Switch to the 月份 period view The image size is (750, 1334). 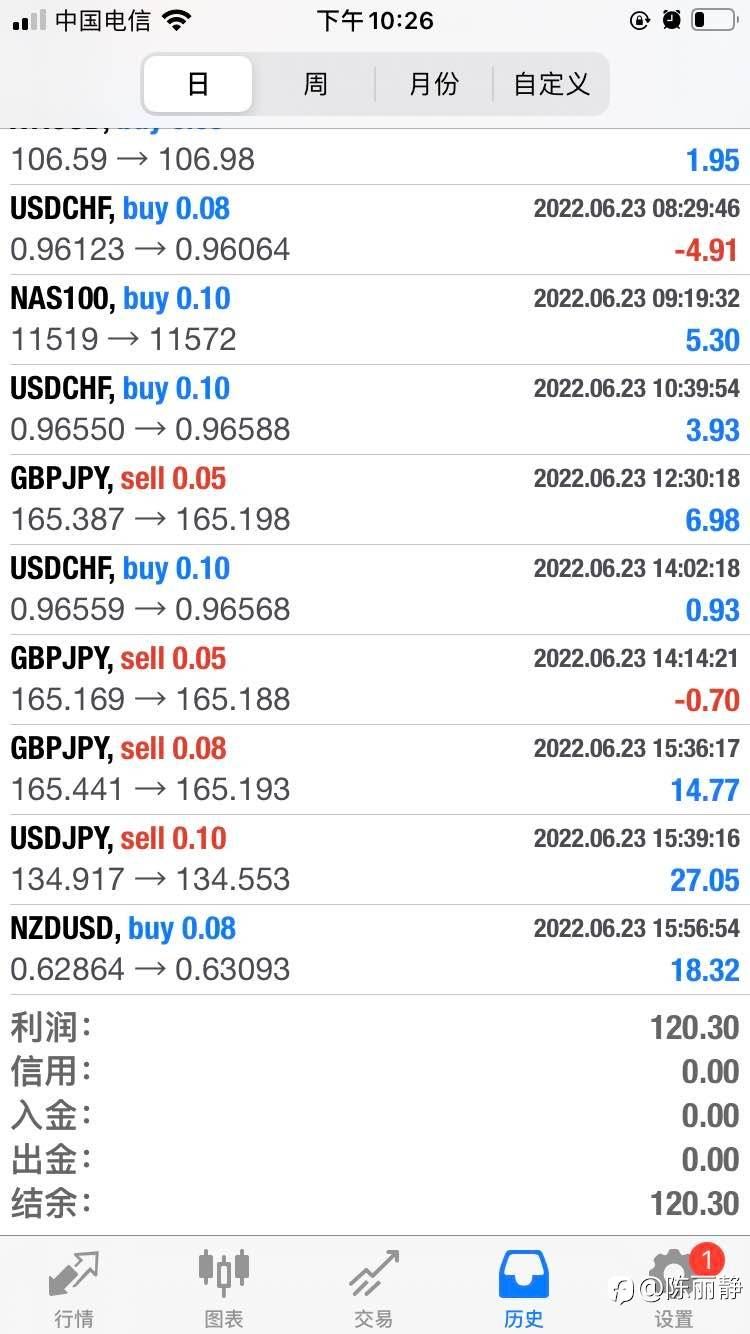[x=433, y=84]
